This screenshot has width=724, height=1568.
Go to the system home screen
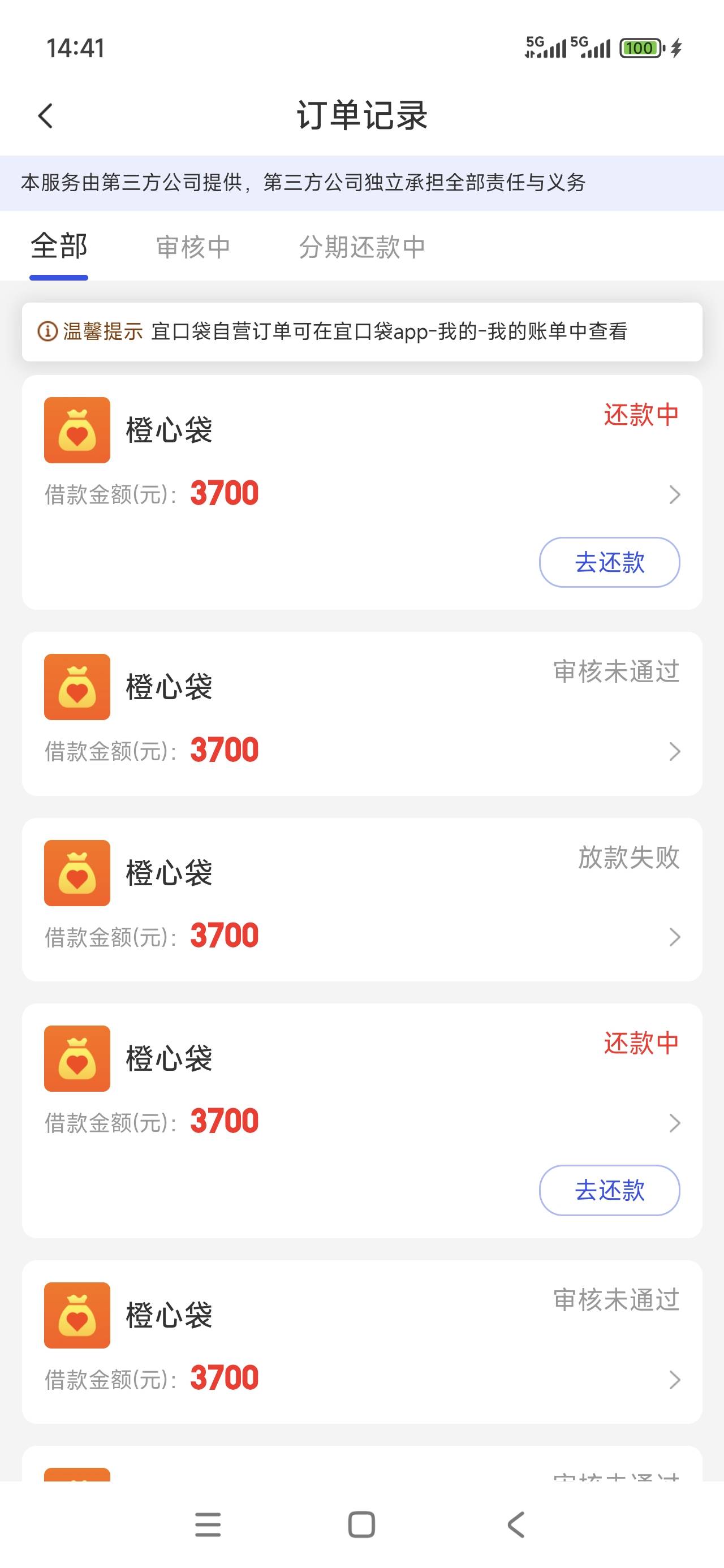point(361,1524)
